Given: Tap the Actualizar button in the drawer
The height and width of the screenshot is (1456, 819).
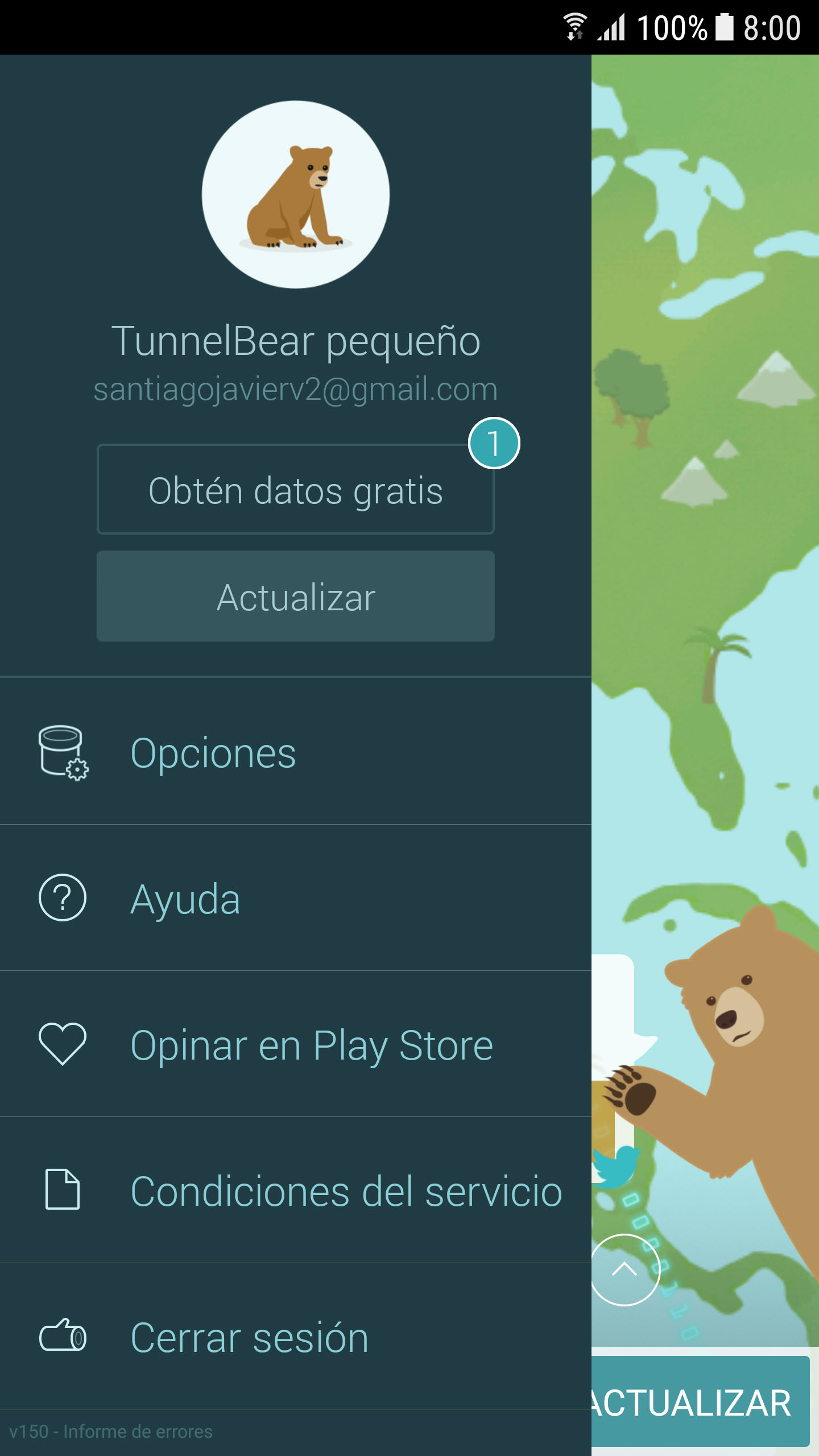Looking at the screenshot, I should tap(295, 596).
